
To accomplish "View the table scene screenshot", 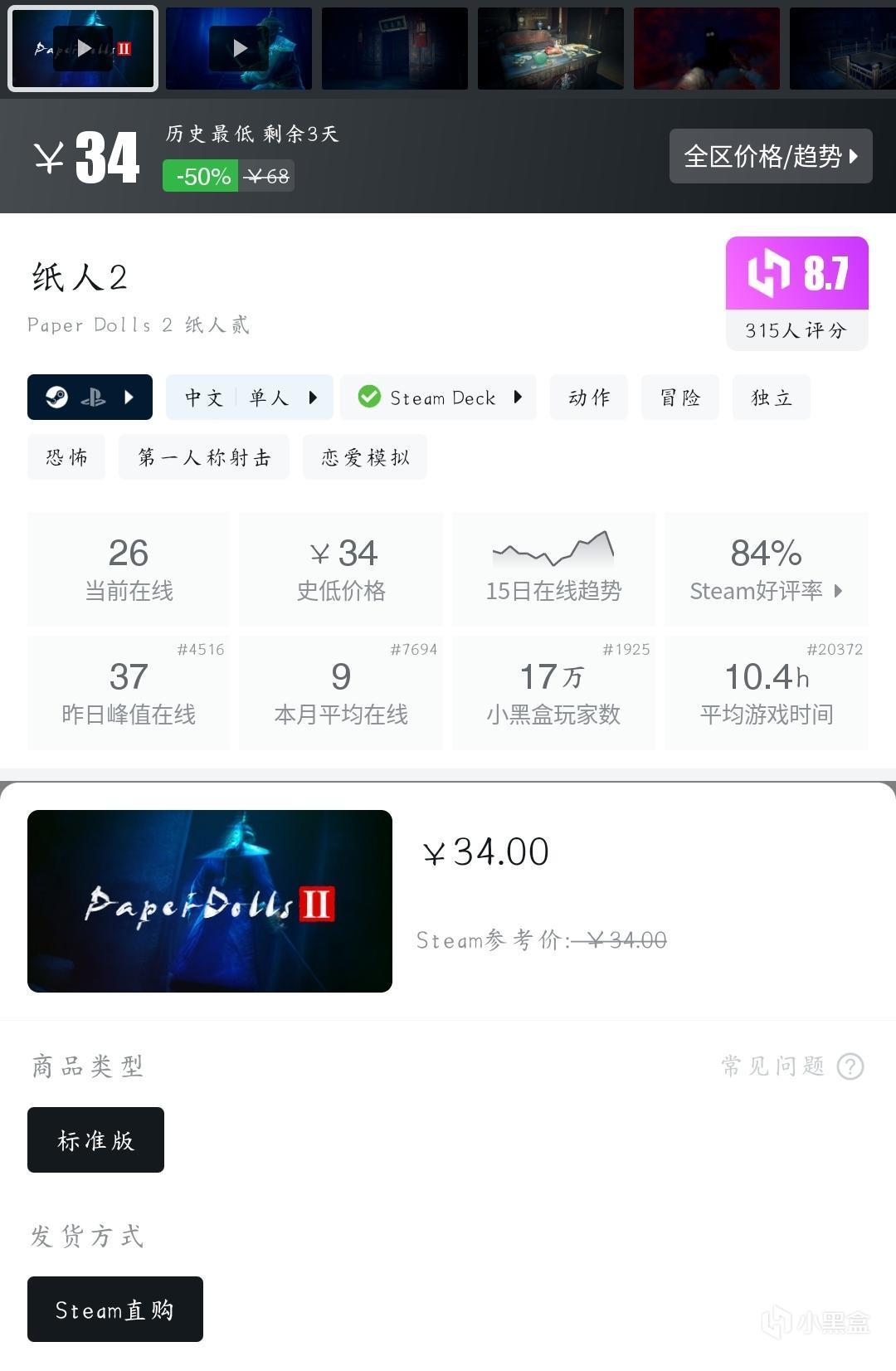I will pos(550,48).
